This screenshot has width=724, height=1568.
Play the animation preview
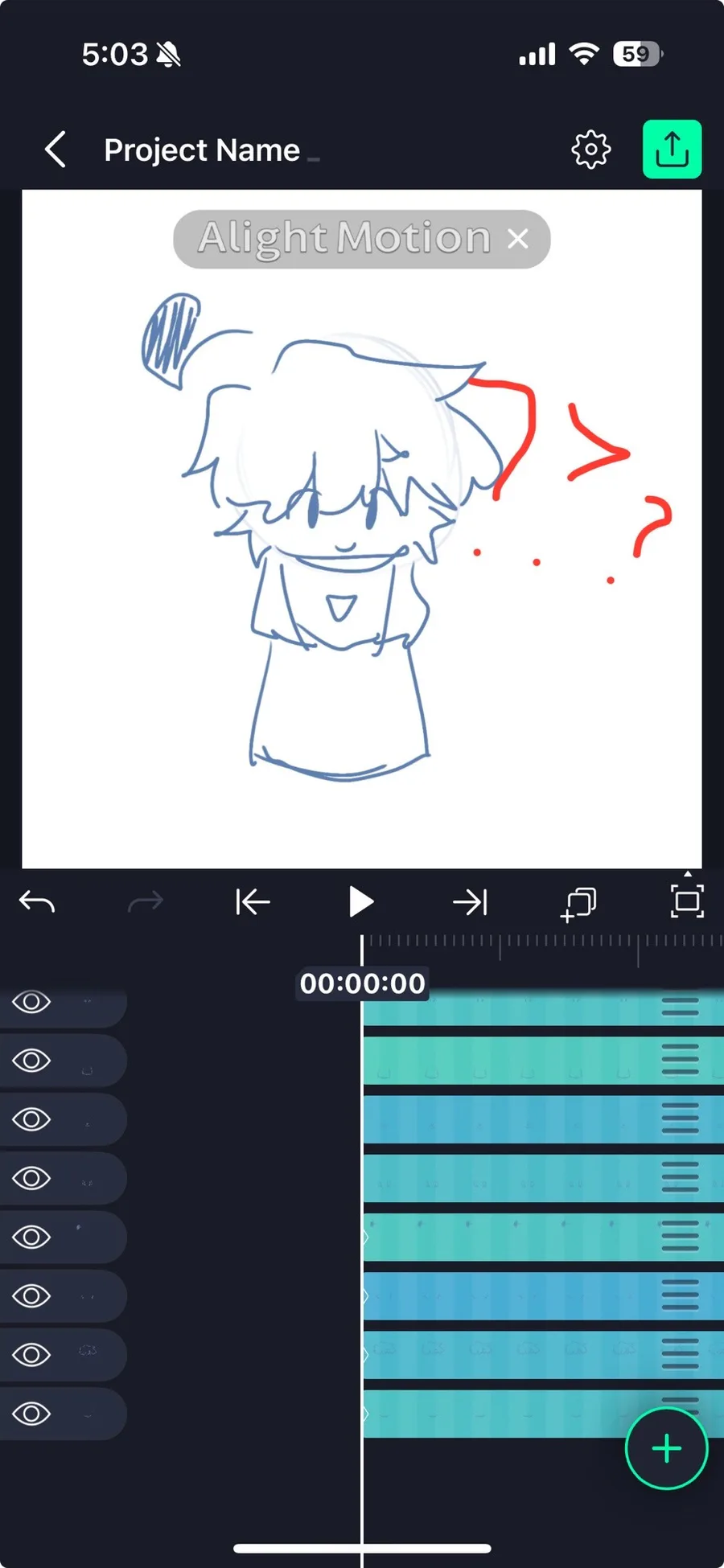click(x=361, y=902)
